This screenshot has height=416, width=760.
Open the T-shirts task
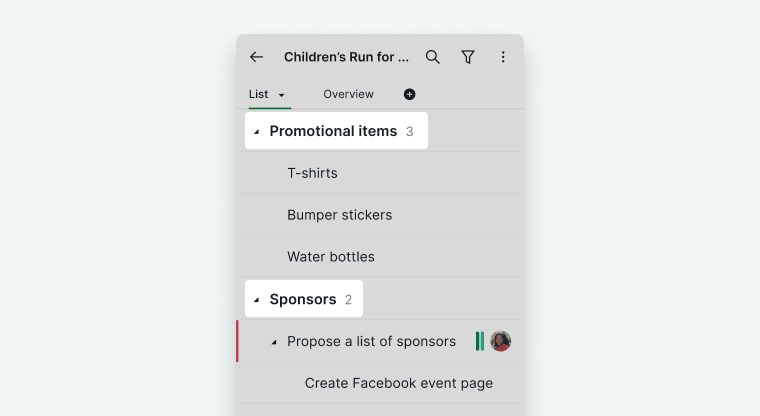click(x=380, y=173)
